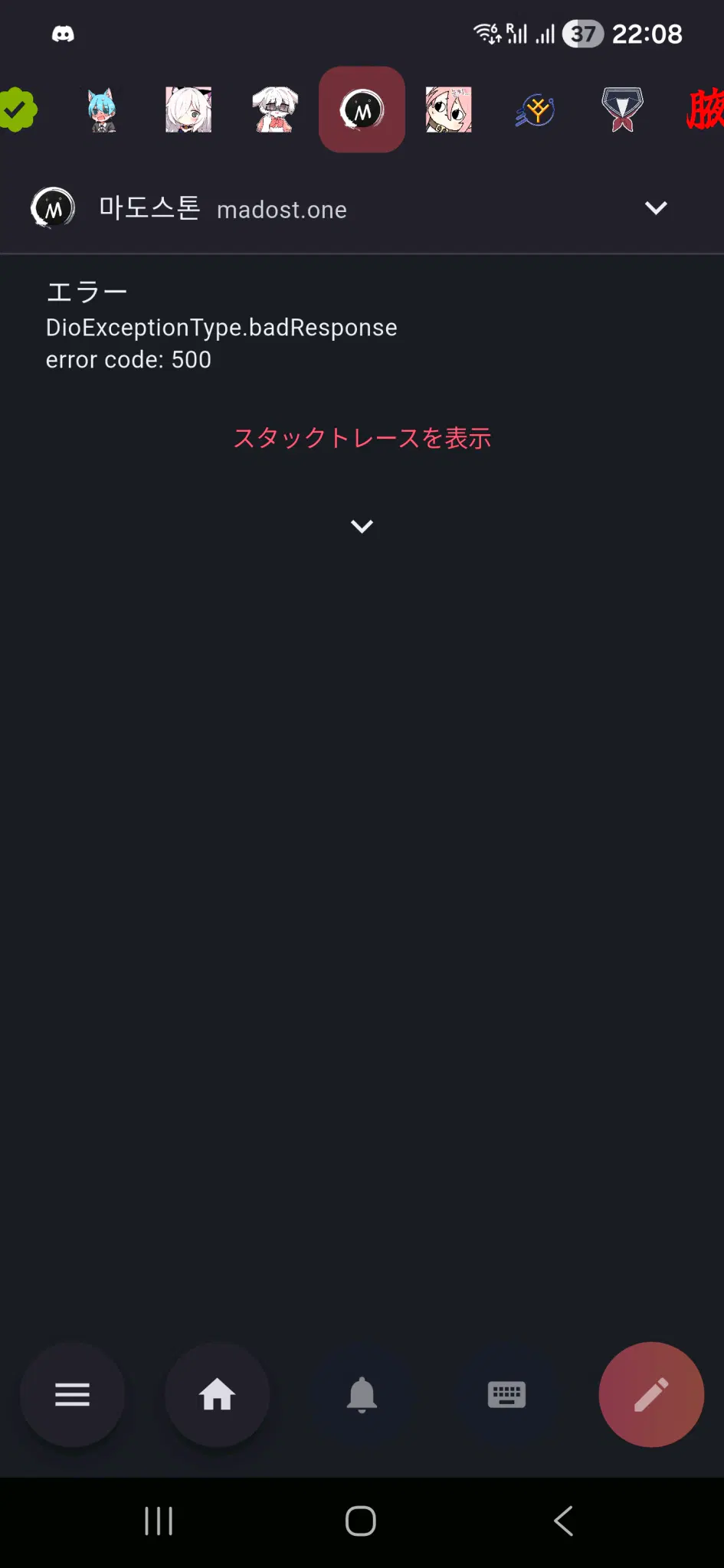
Task: Compose a new note with pencil button
Action: click(x=651, y=1394)
